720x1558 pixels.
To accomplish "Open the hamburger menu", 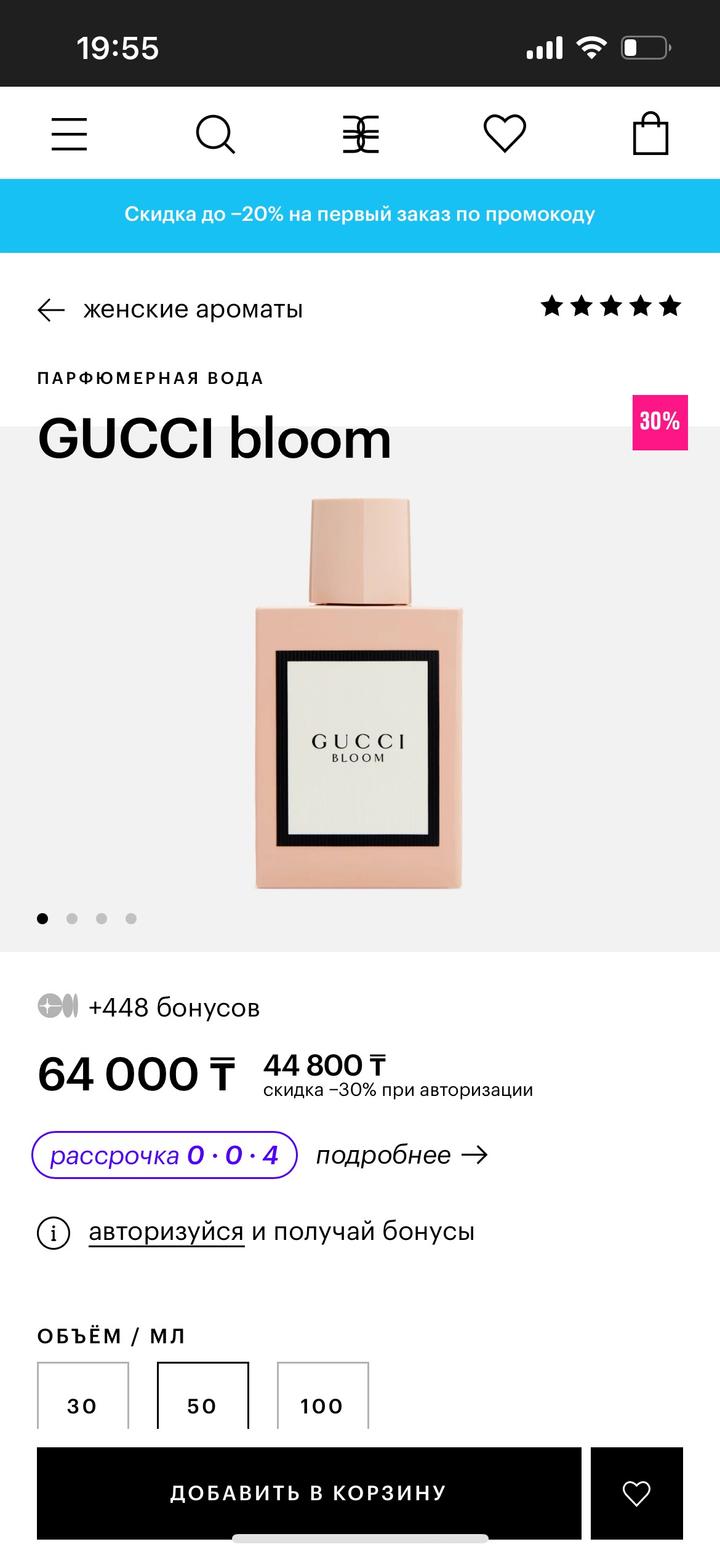I will click(69, 134).
